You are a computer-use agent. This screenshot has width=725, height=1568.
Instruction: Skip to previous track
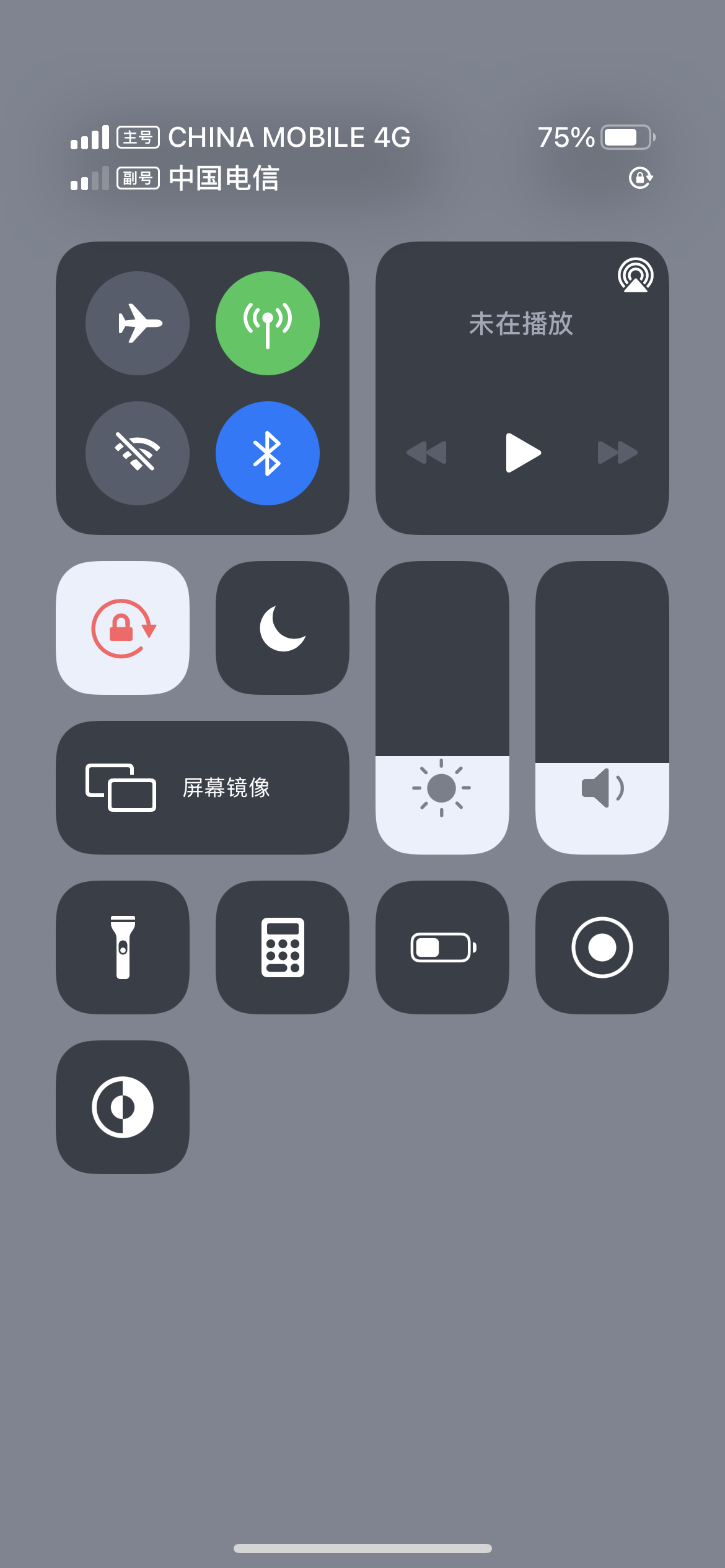[426, 453]
